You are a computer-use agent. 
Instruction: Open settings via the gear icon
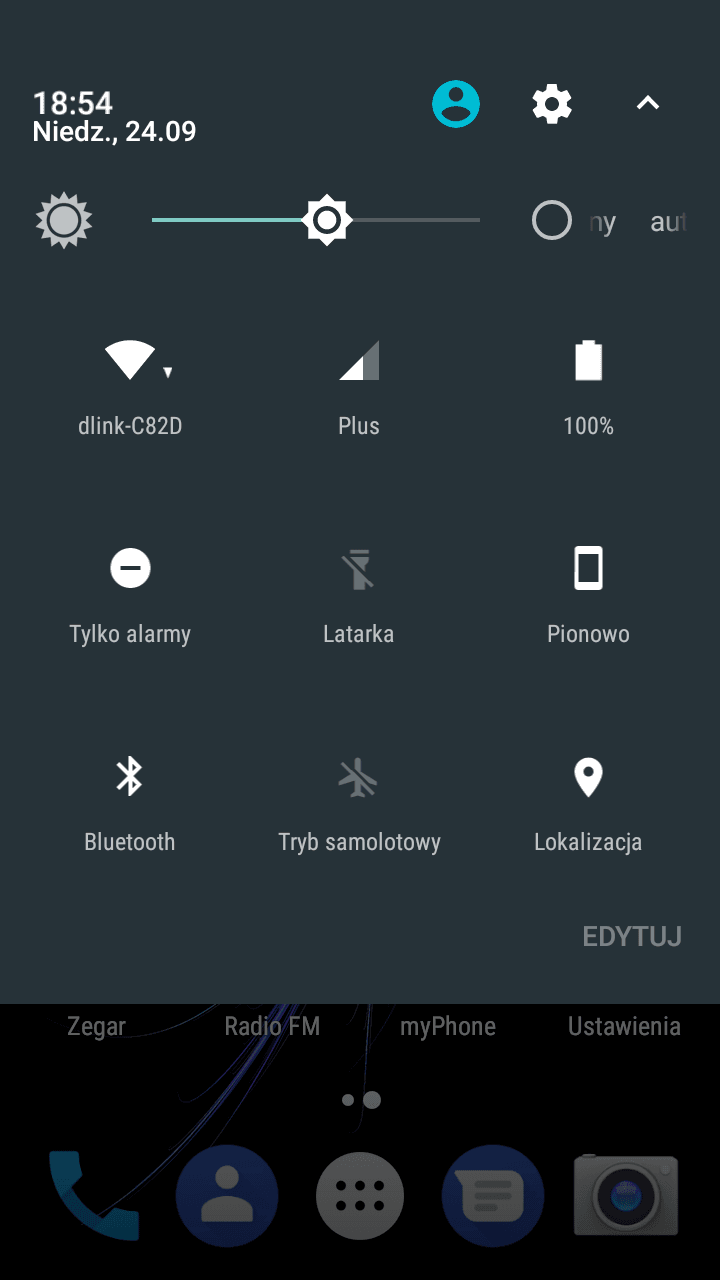[552, 104]
